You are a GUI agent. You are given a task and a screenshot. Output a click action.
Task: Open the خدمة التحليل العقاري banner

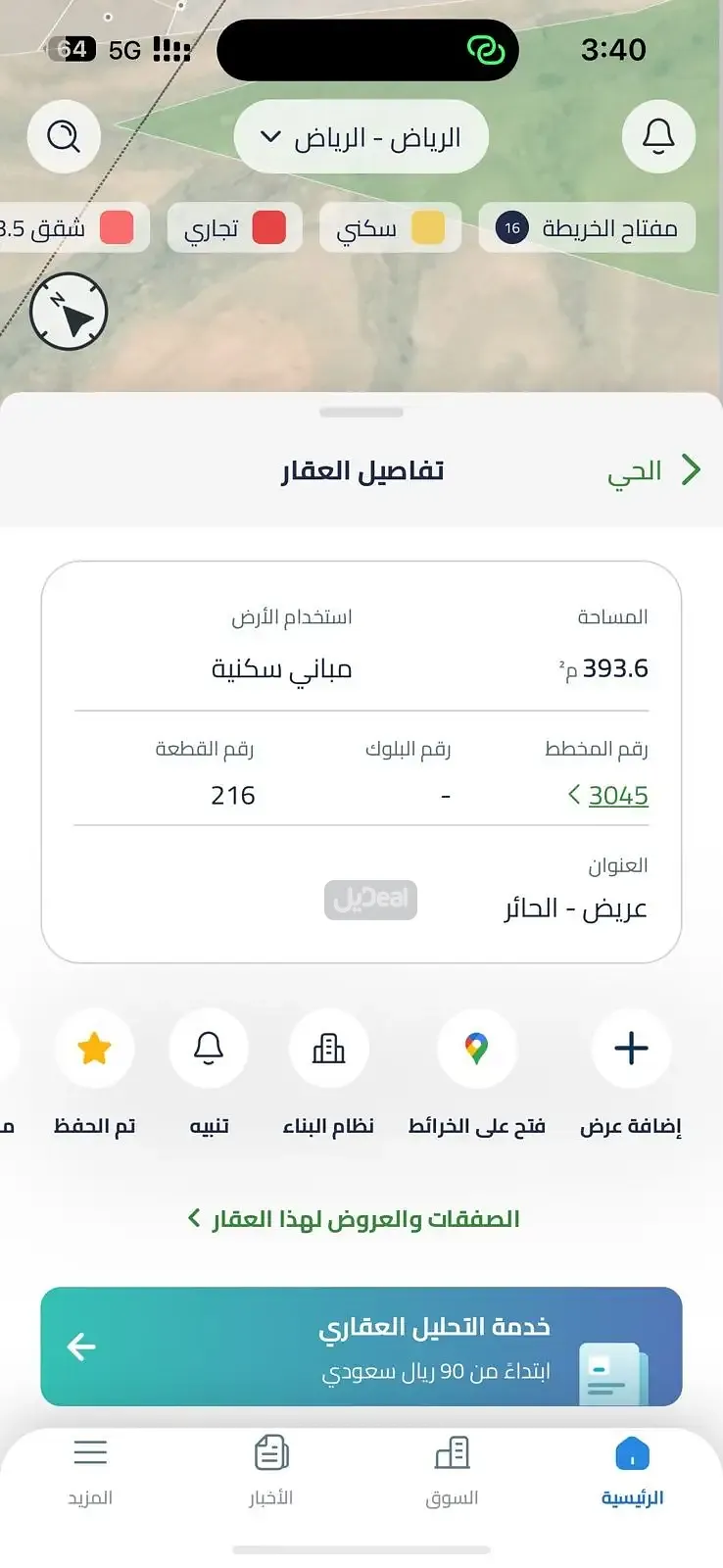point(361,1347)
